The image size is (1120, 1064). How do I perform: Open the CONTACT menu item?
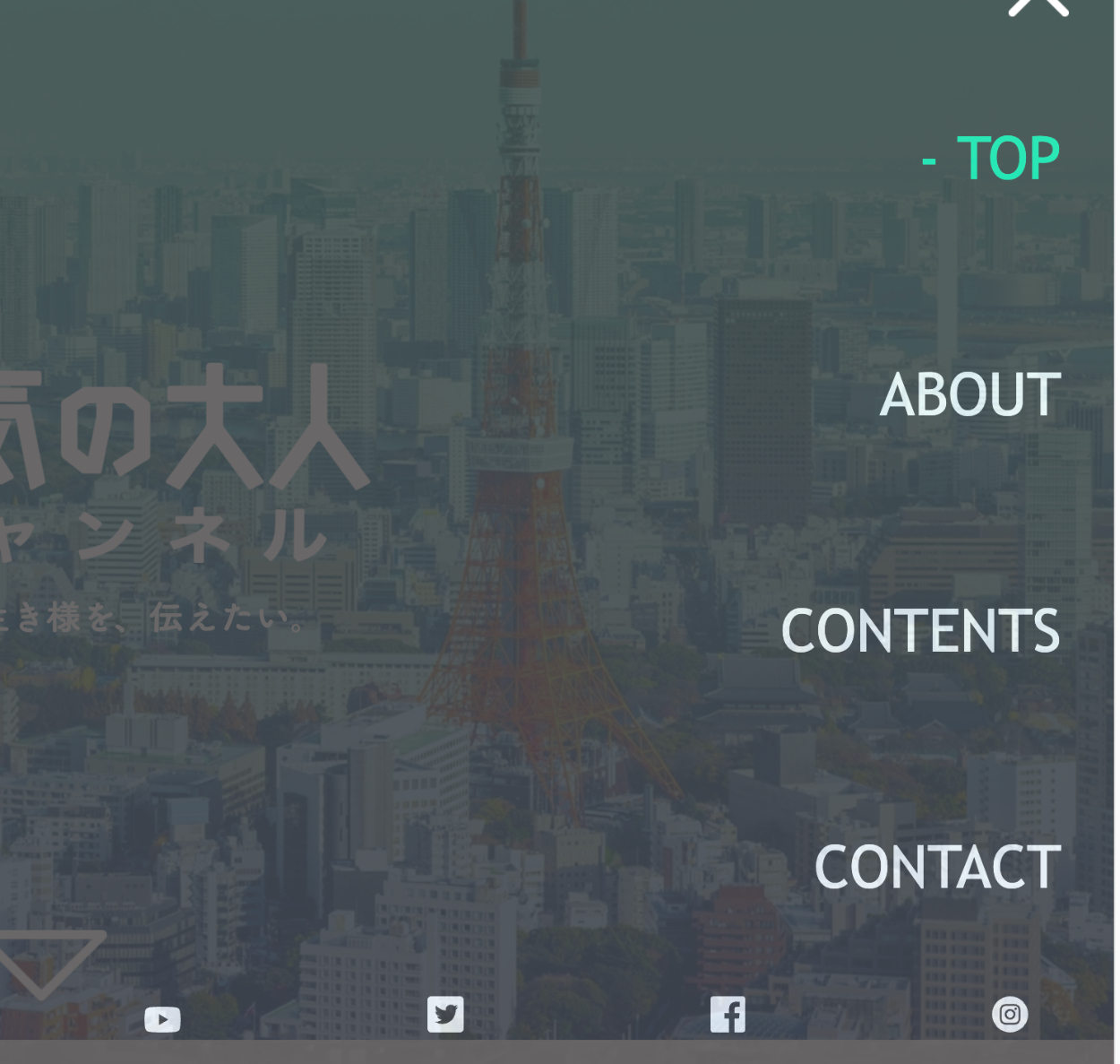coord(937,867)
